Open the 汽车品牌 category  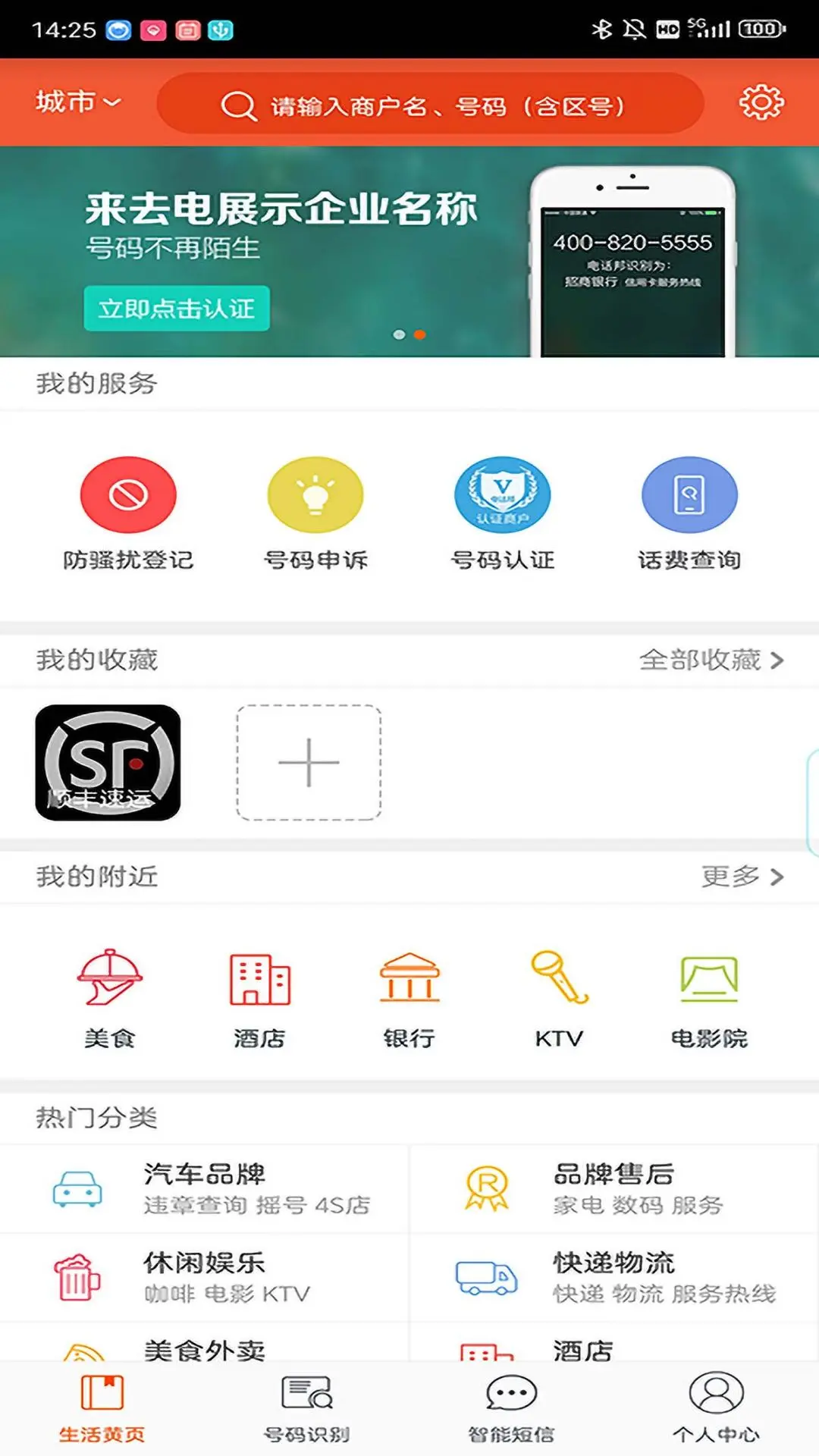coord(205,1188)
